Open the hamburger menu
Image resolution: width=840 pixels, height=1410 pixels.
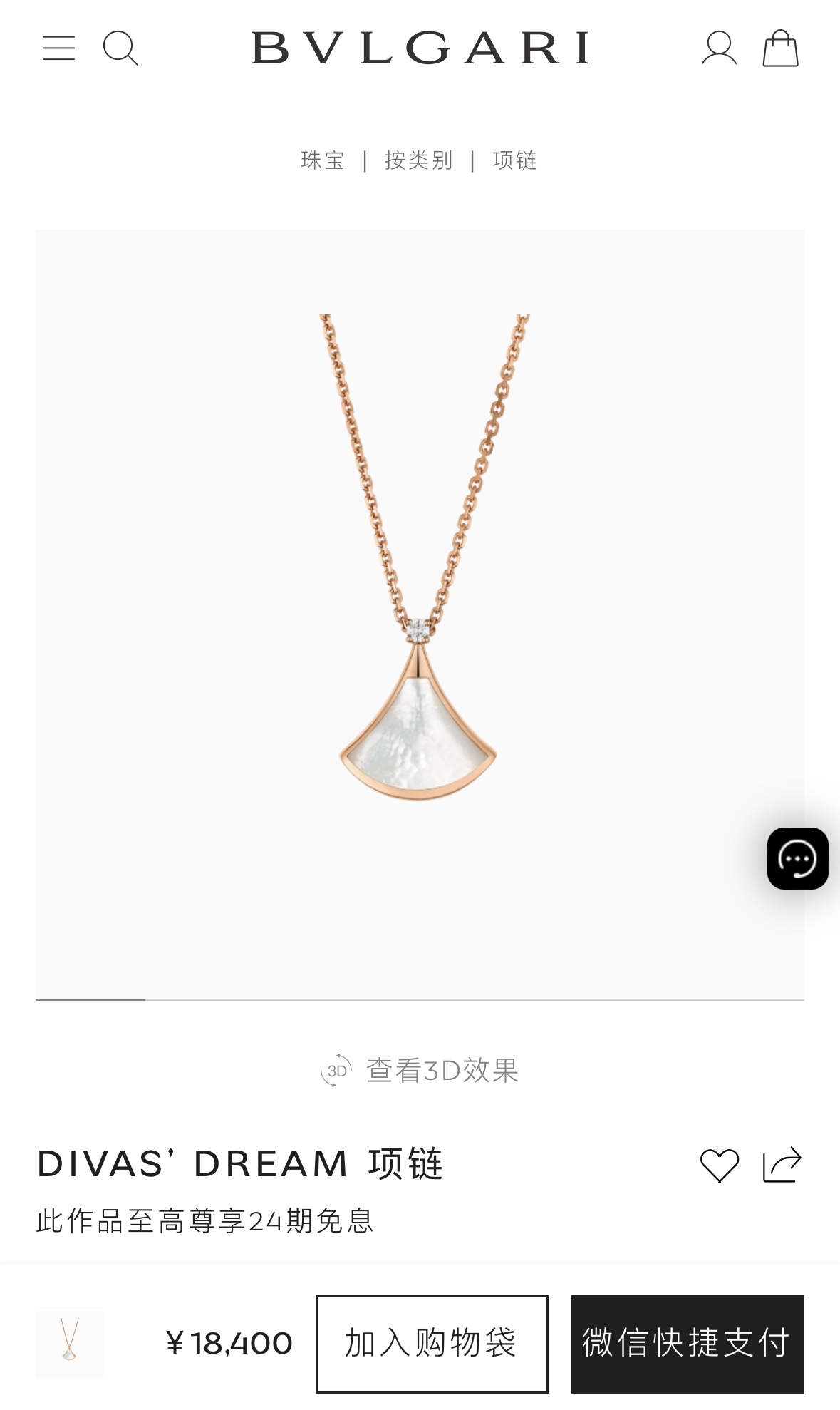(x=58, y=48)
